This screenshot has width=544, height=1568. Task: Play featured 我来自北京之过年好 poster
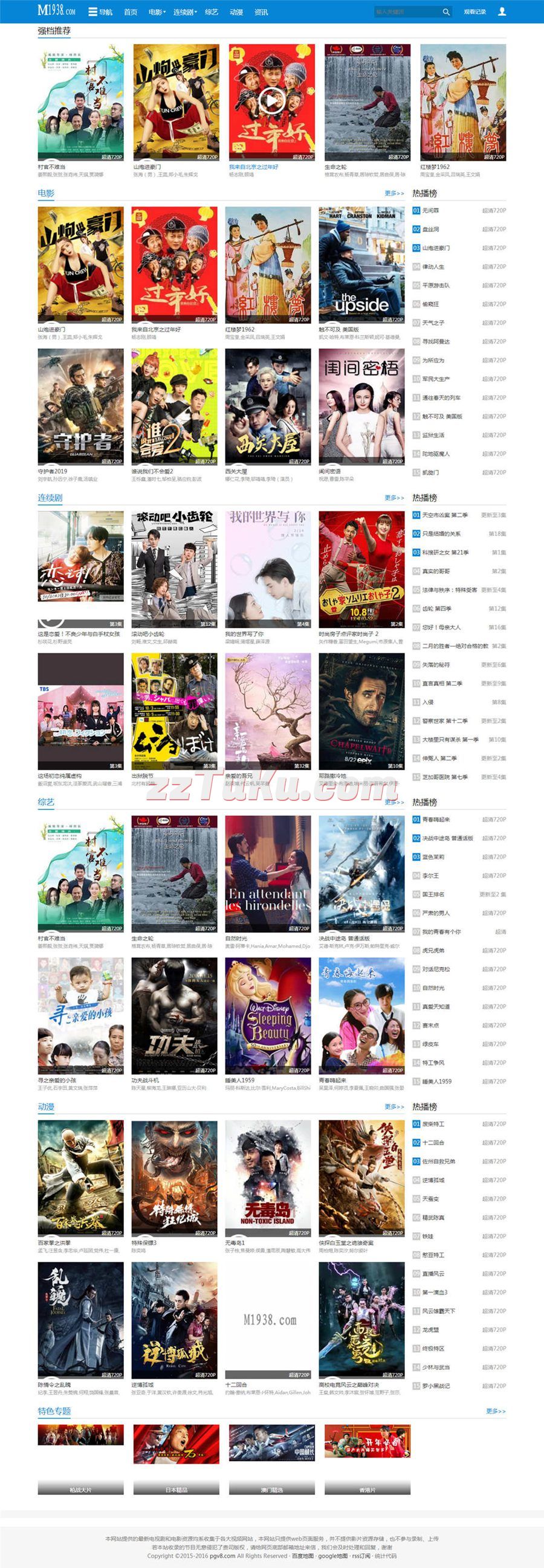pos(271,101)
